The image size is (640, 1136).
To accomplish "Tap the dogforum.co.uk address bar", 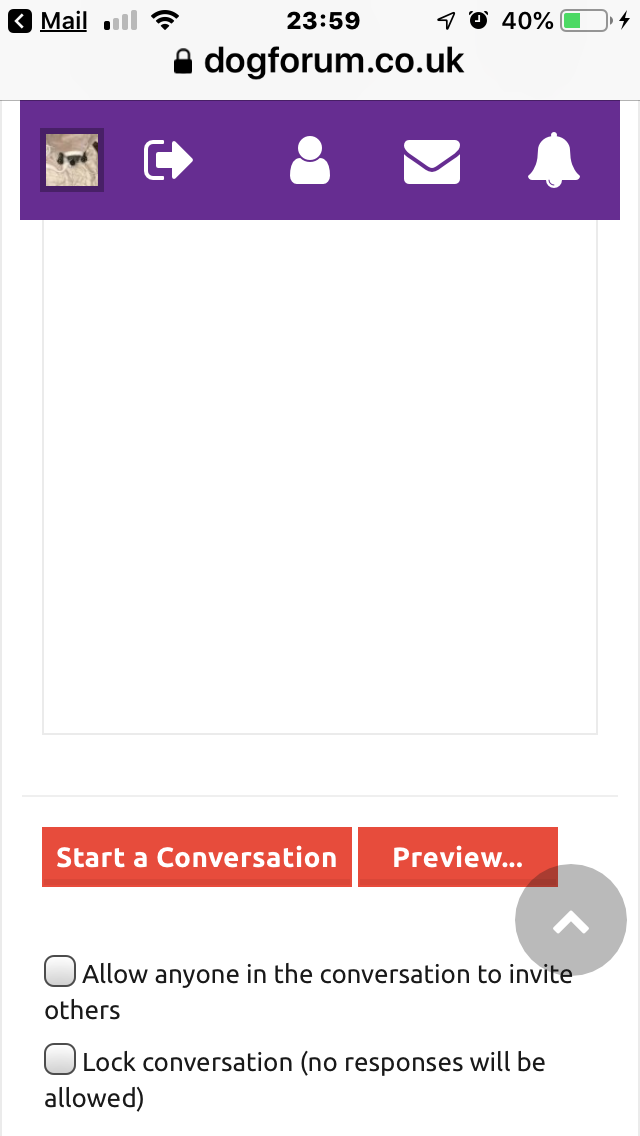I will click(320, 62).
